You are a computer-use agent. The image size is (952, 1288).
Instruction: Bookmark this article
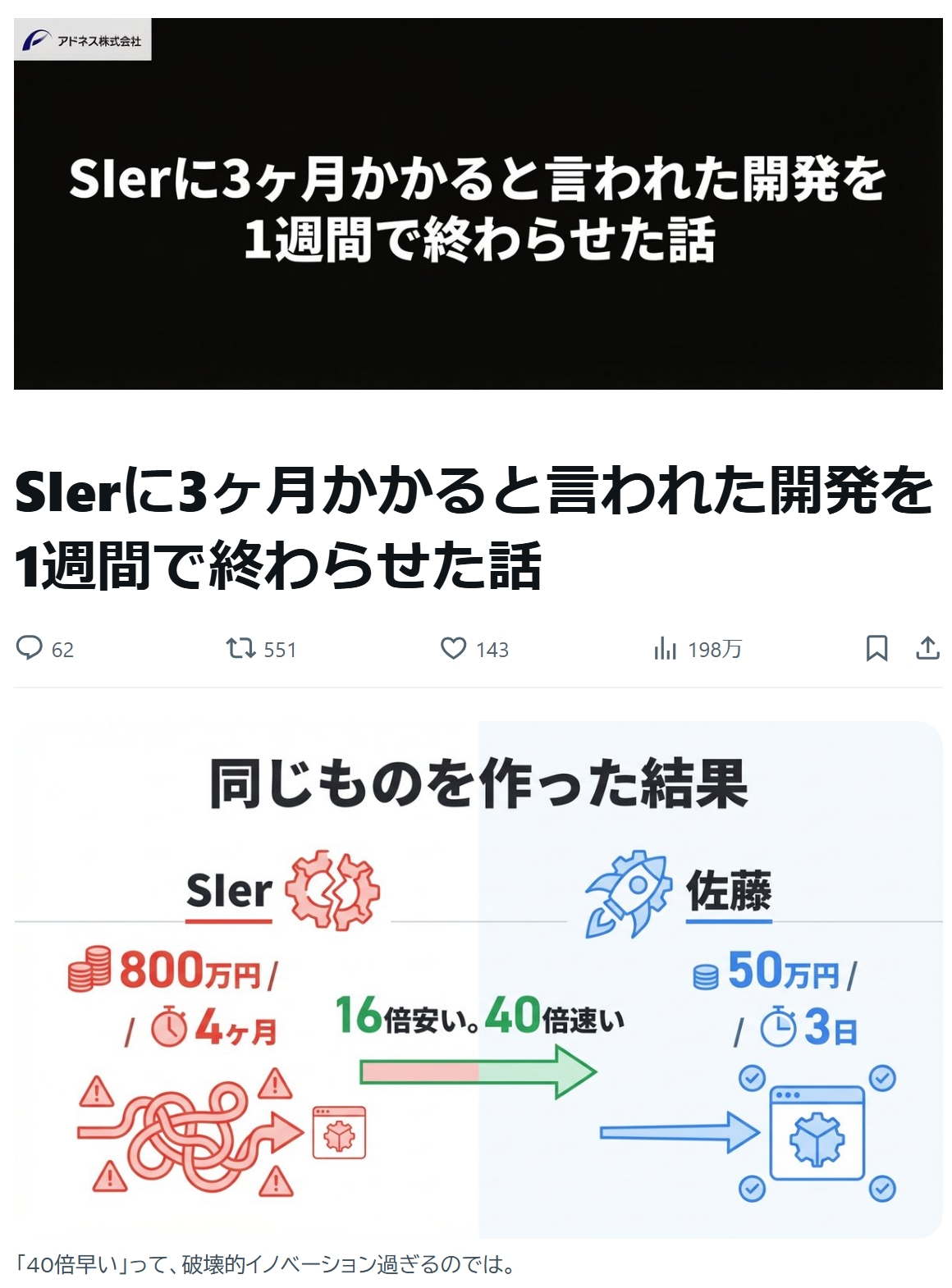pyautogui.click(x=876, y=648)
